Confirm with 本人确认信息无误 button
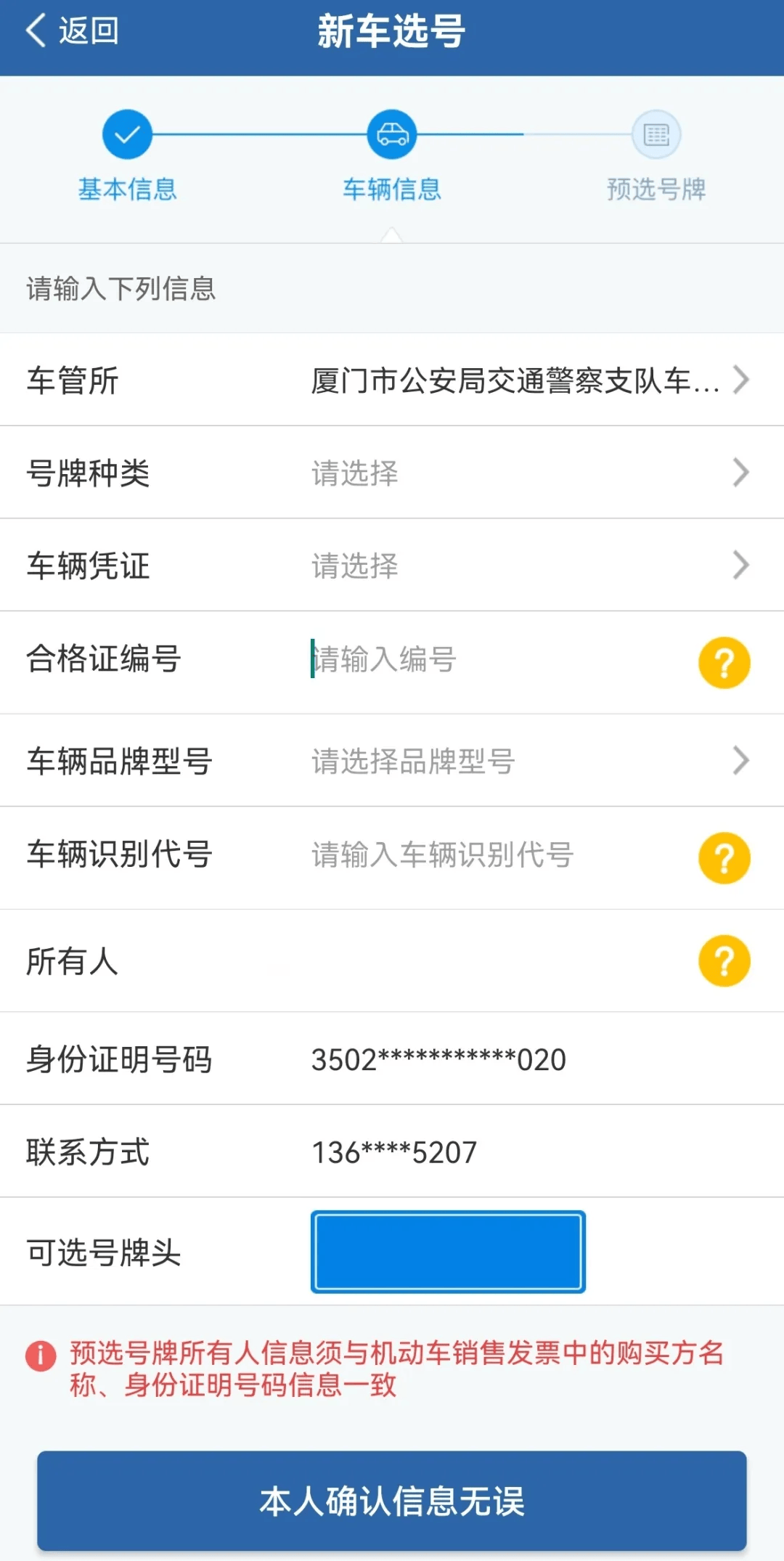Viewport: 784px width, 1561px height. (392, 1501)
